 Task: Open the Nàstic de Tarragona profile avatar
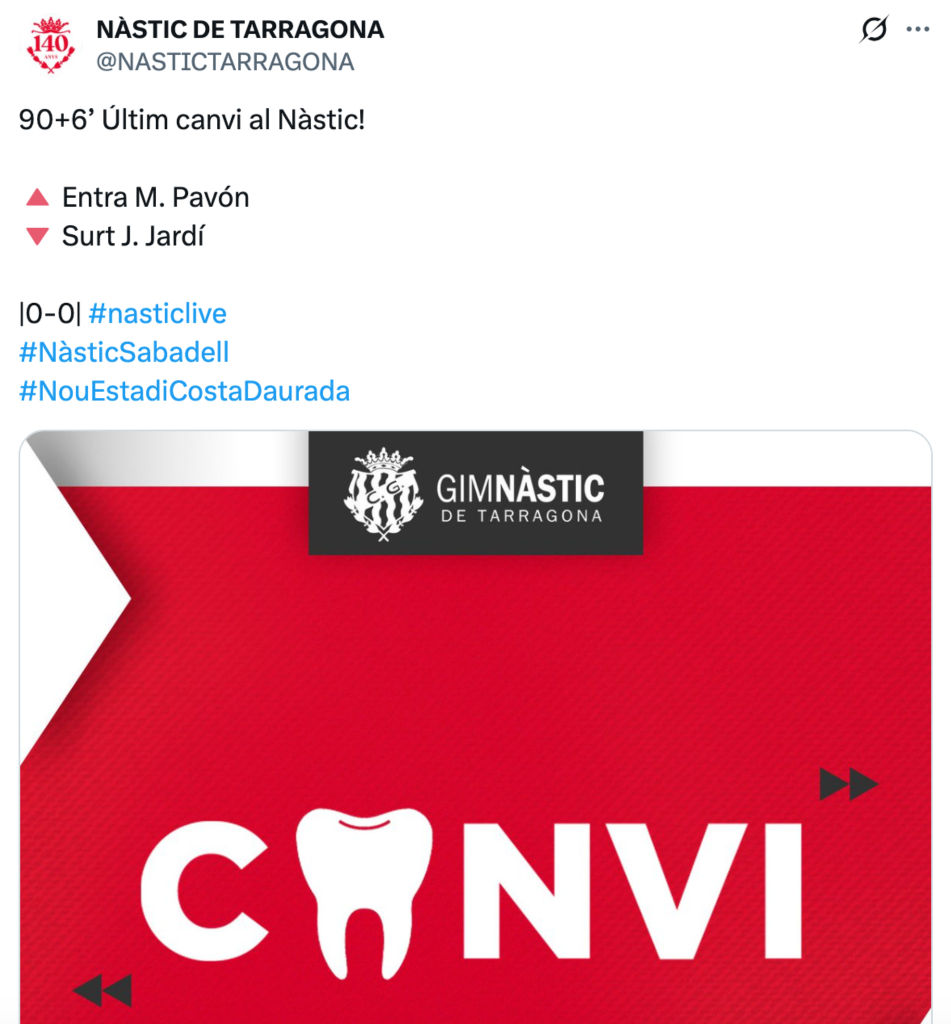point(50,45)
